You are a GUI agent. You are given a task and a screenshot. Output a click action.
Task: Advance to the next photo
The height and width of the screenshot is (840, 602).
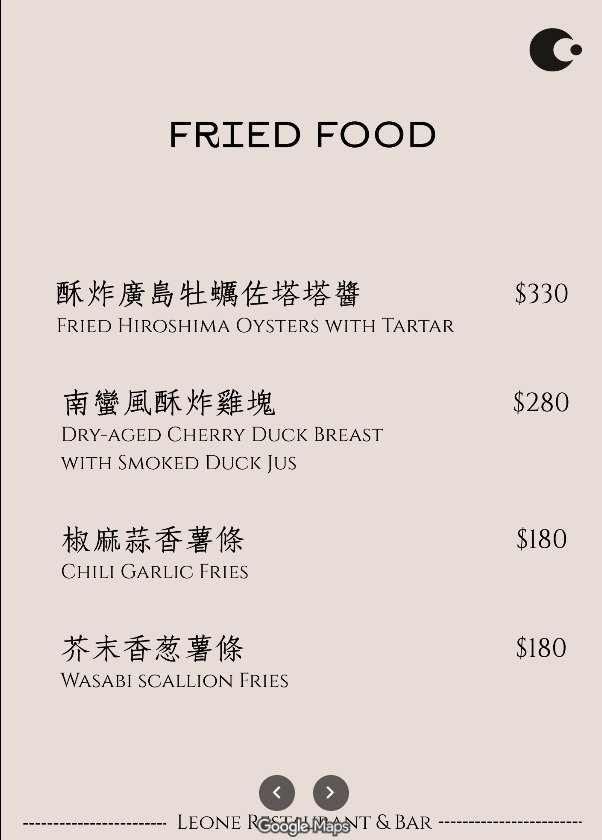click(331, 793)
